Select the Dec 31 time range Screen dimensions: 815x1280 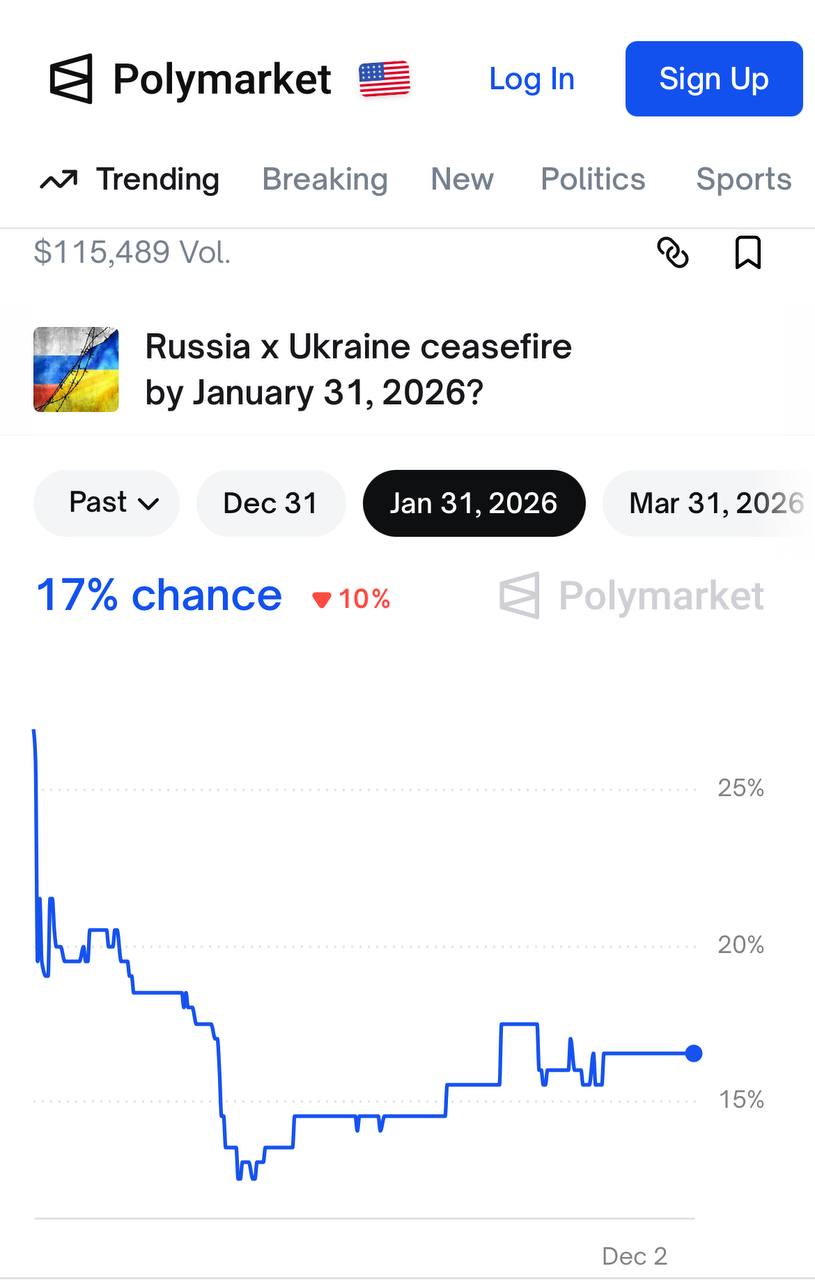pos(270,503)
